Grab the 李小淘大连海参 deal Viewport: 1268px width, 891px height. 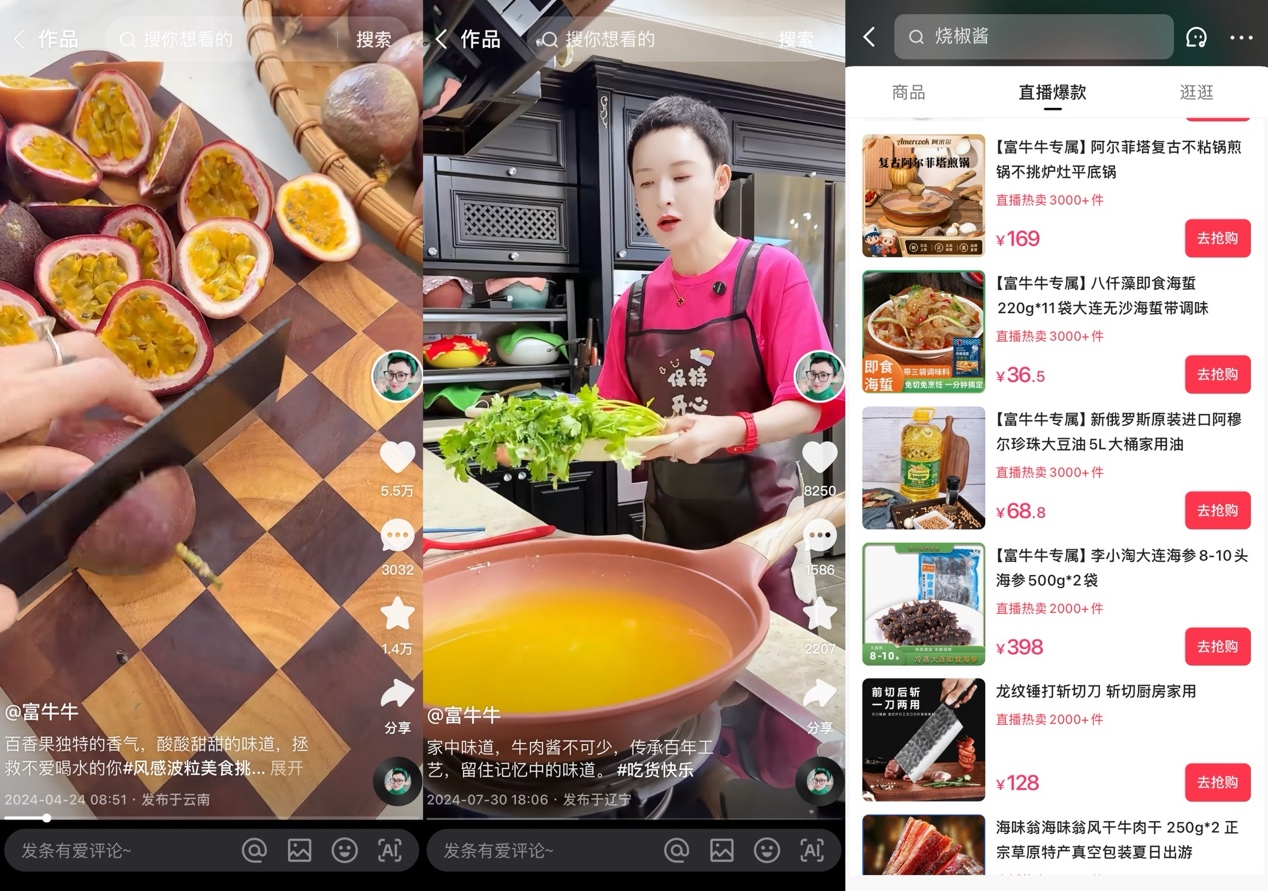tap(1217, 647)
